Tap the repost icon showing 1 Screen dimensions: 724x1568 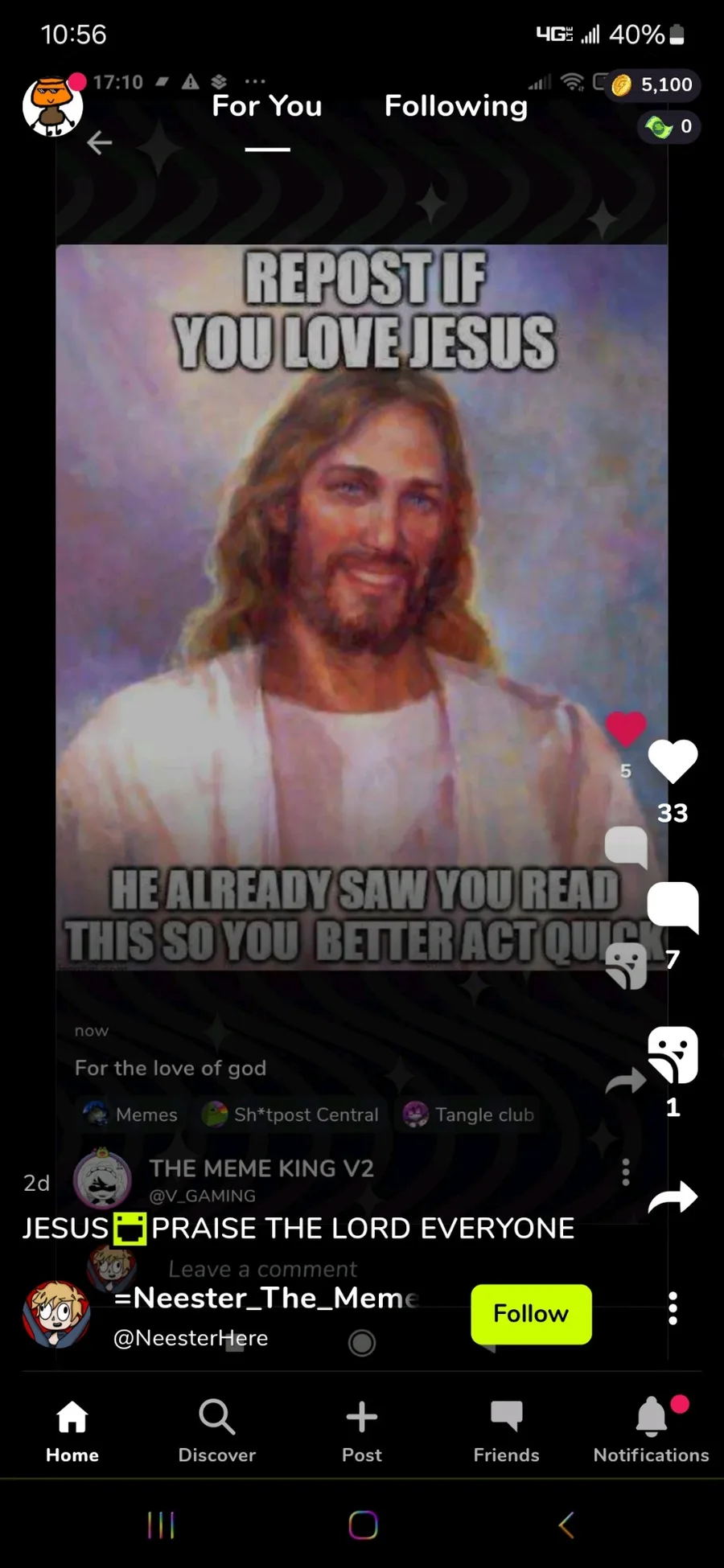click(673, 1054)
